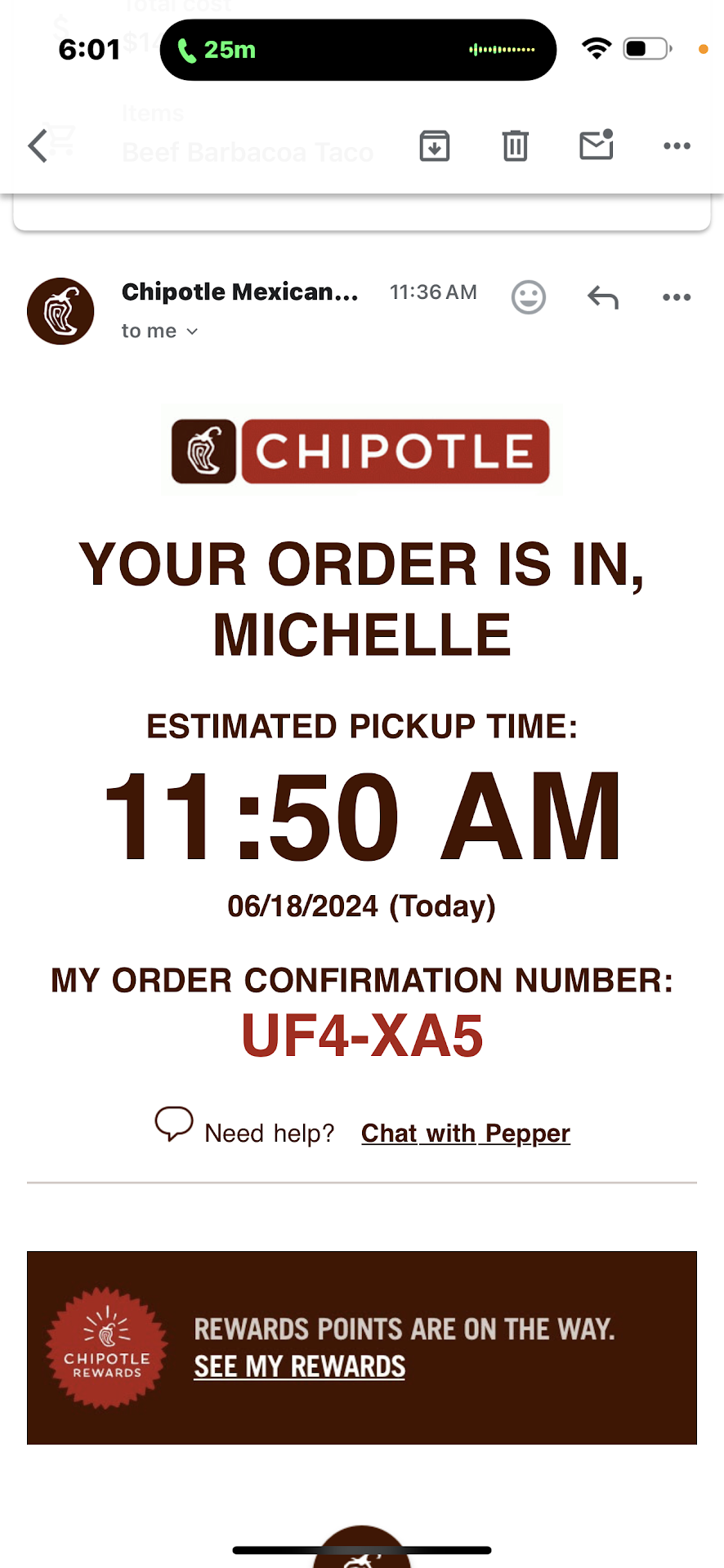Open the top toolbar overflow menu
This screenshot has height=1568, width=724.
pyautogui.click(x=677, y=146)
